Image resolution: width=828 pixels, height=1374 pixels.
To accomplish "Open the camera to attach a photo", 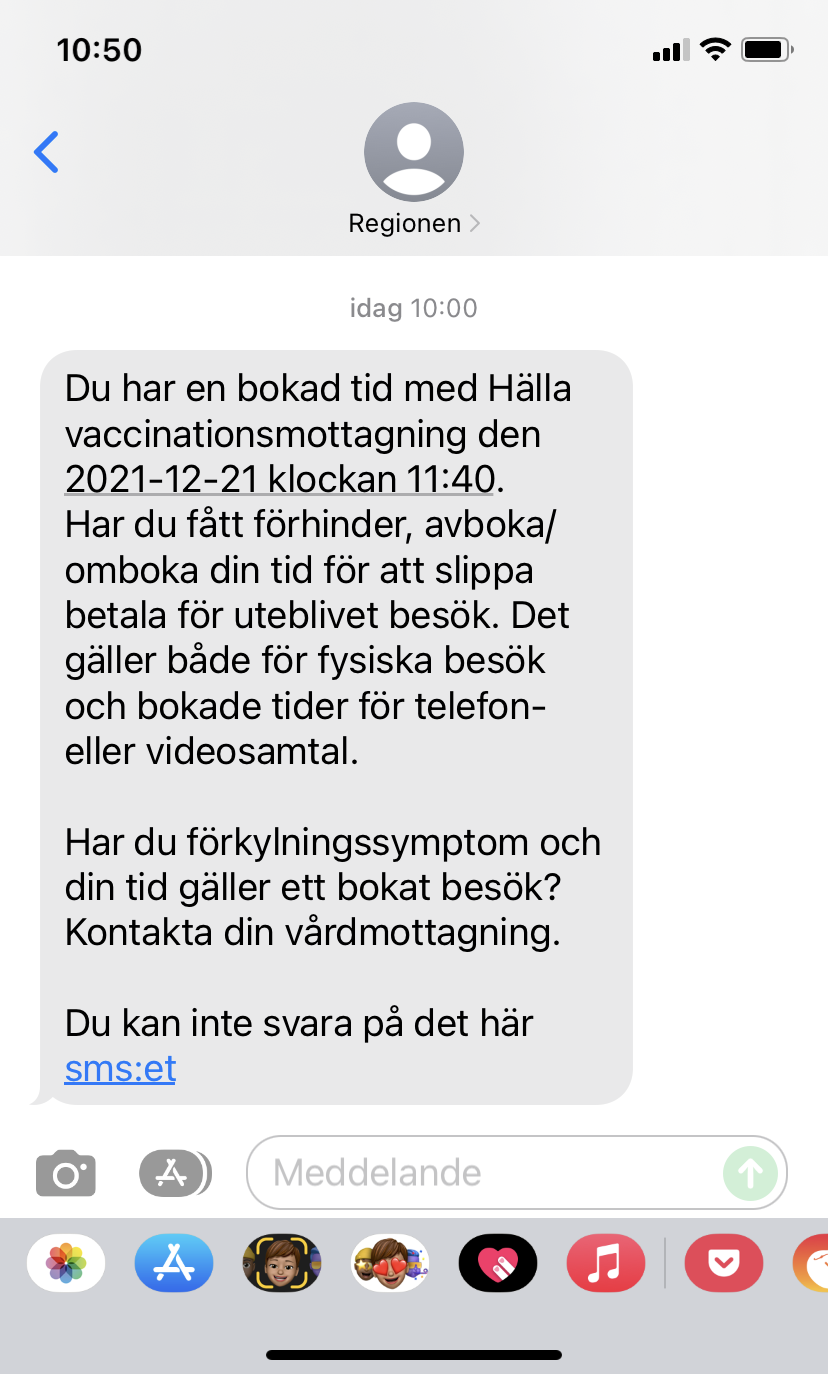I will coord(66,1173).
